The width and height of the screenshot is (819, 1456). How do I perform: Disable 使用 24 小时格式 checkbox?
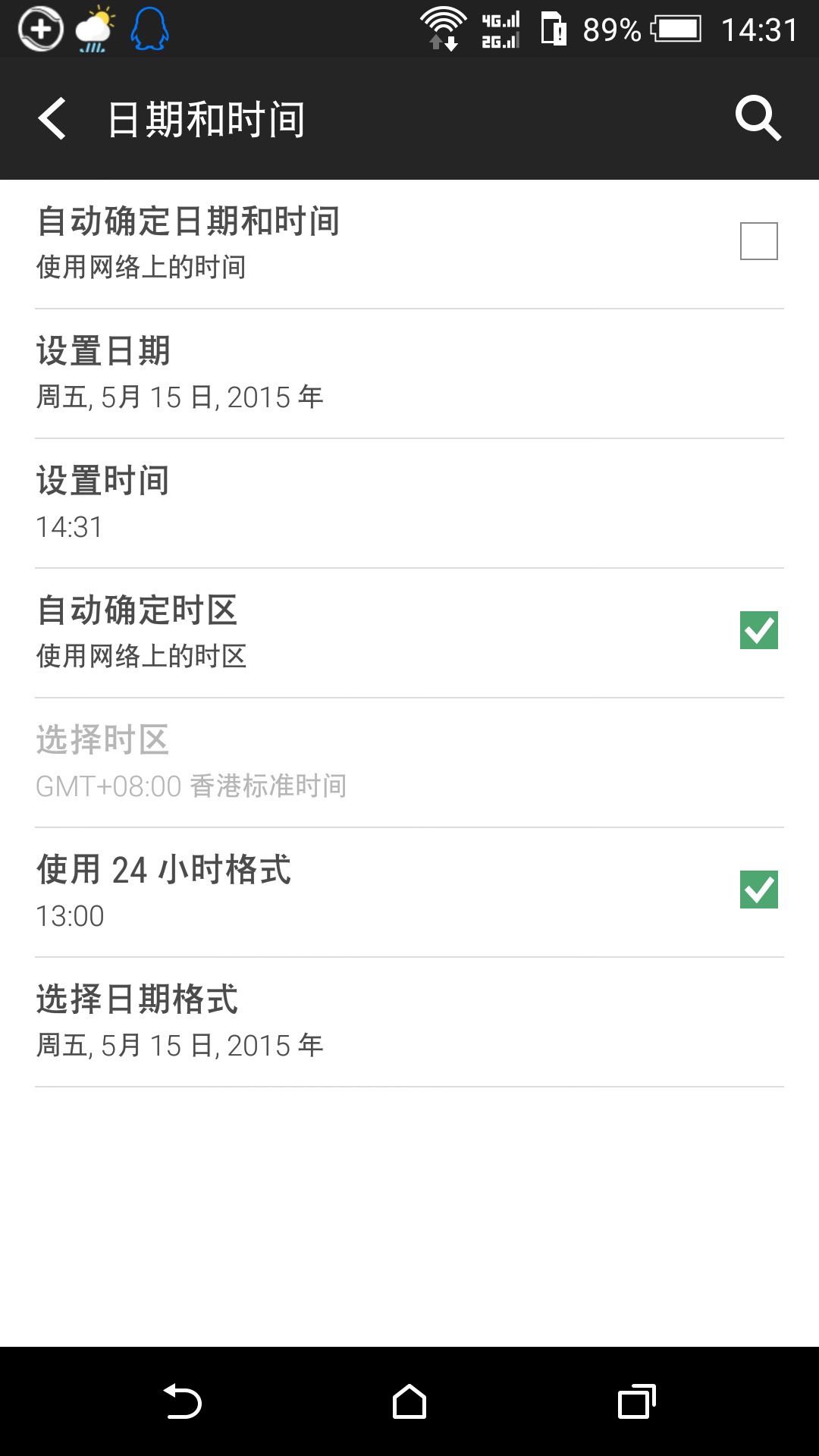click(x=758, y=890)
